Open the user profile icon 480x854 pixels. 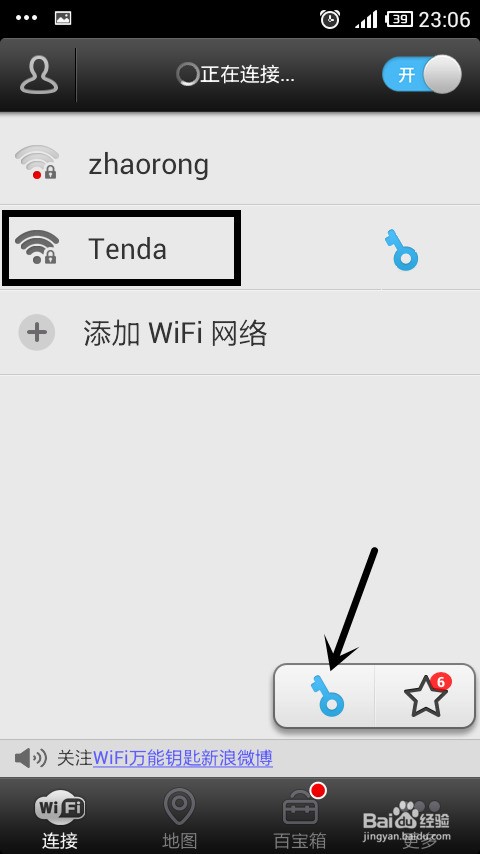tap(39, 75)
